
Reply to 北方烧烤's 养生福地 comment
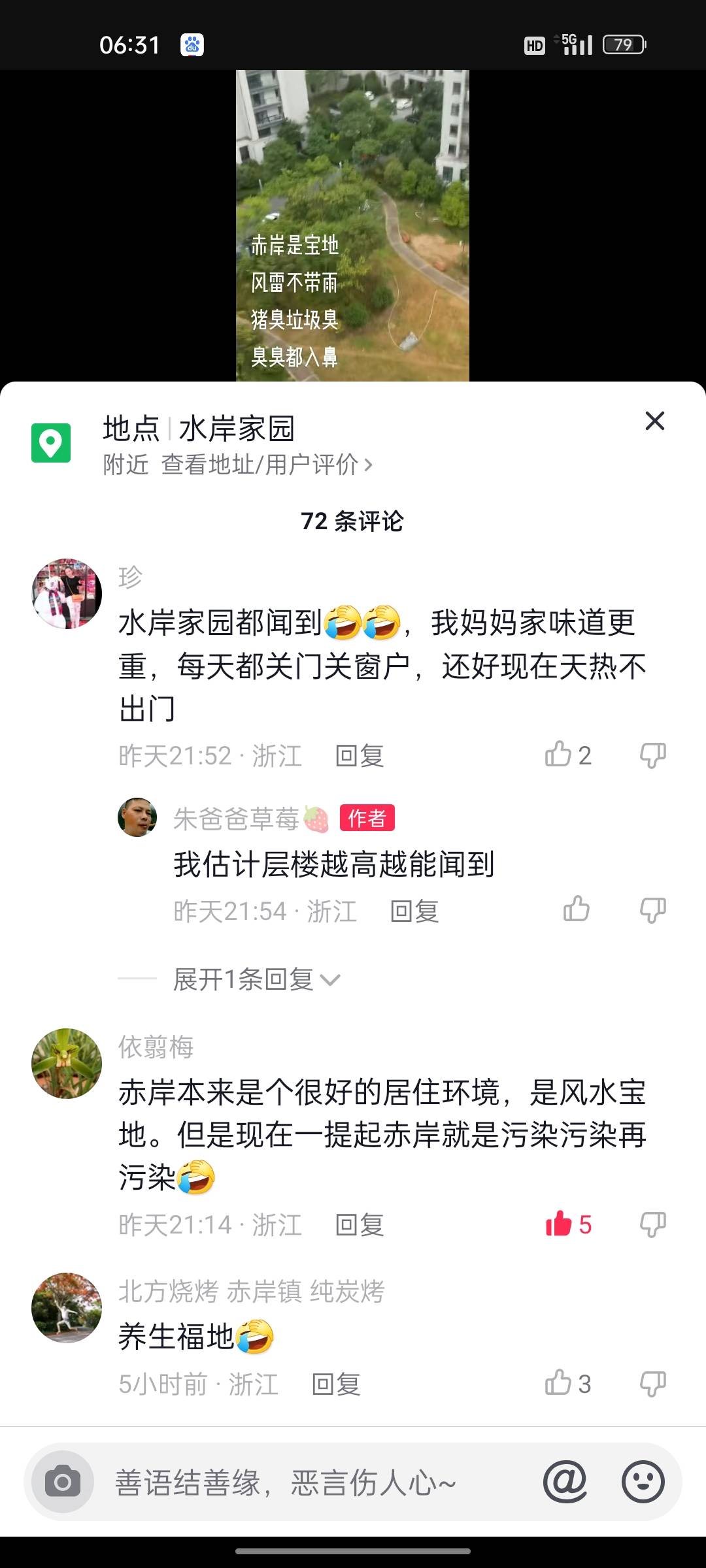click(x=336, y=1384)
